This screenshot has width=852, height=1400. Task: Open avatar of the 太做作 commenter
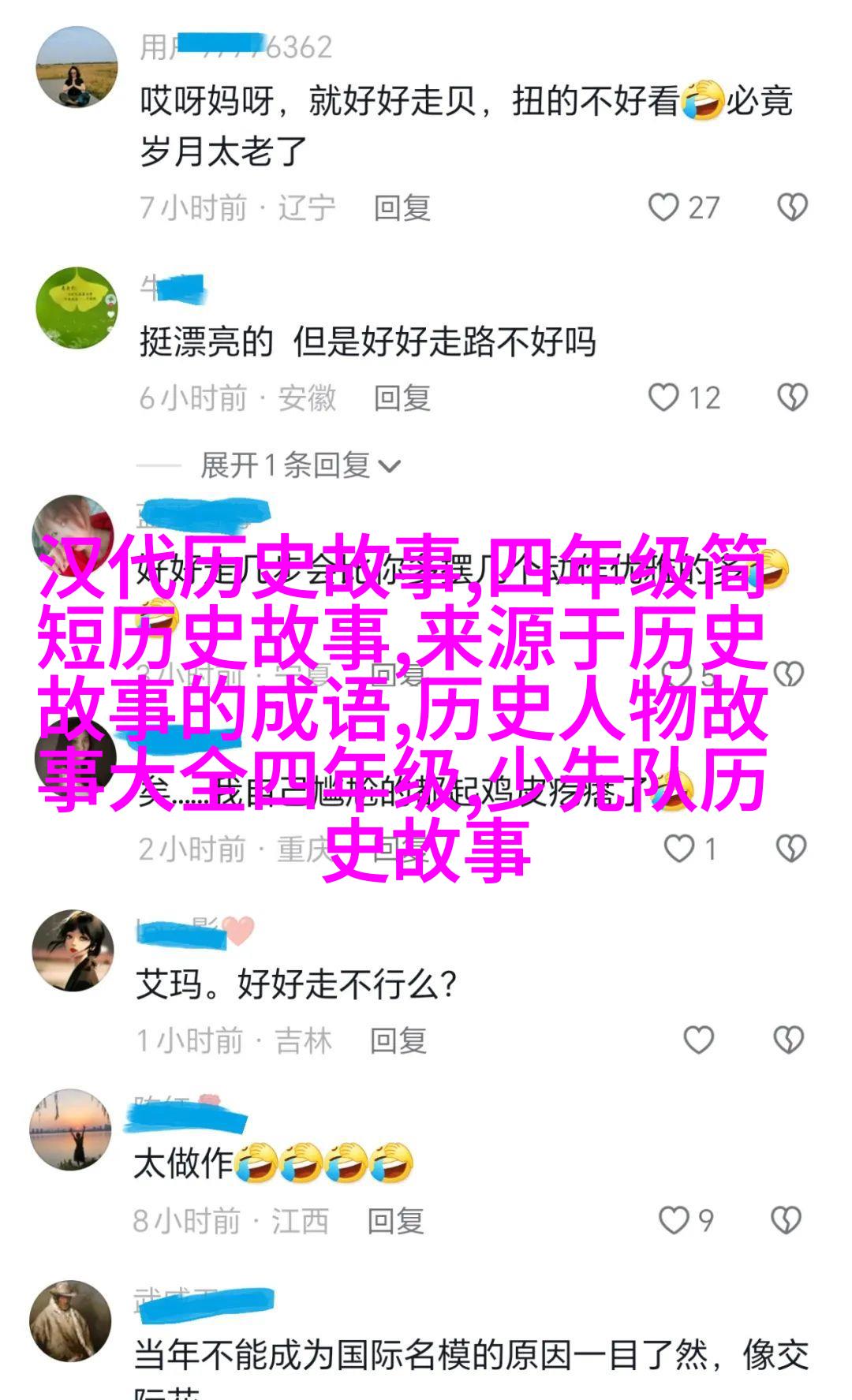click(70, 1129)
